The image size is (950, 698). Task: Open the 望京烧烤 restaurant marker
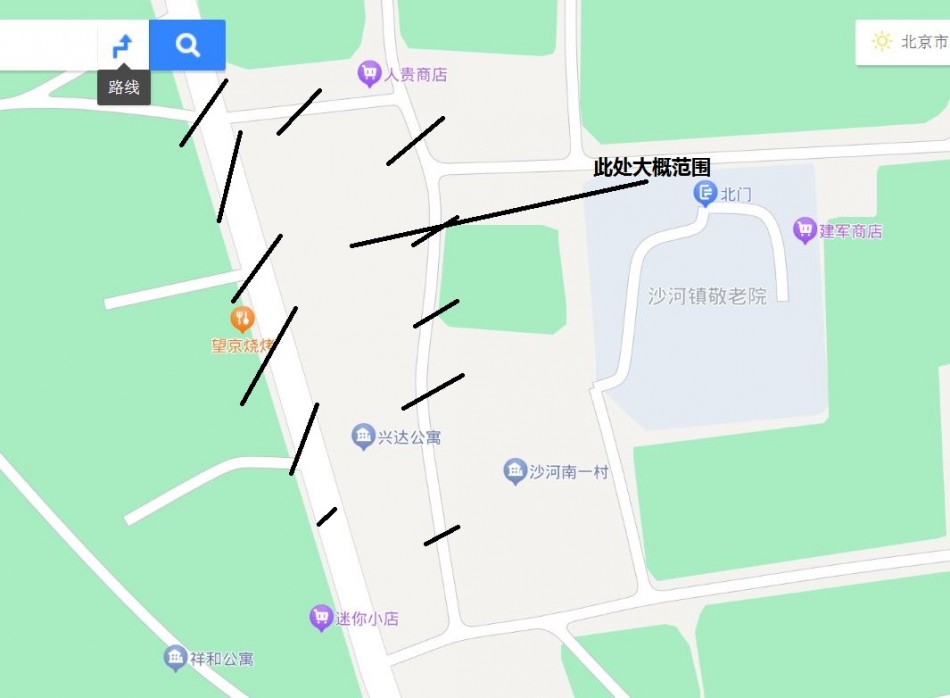(241, 320)
